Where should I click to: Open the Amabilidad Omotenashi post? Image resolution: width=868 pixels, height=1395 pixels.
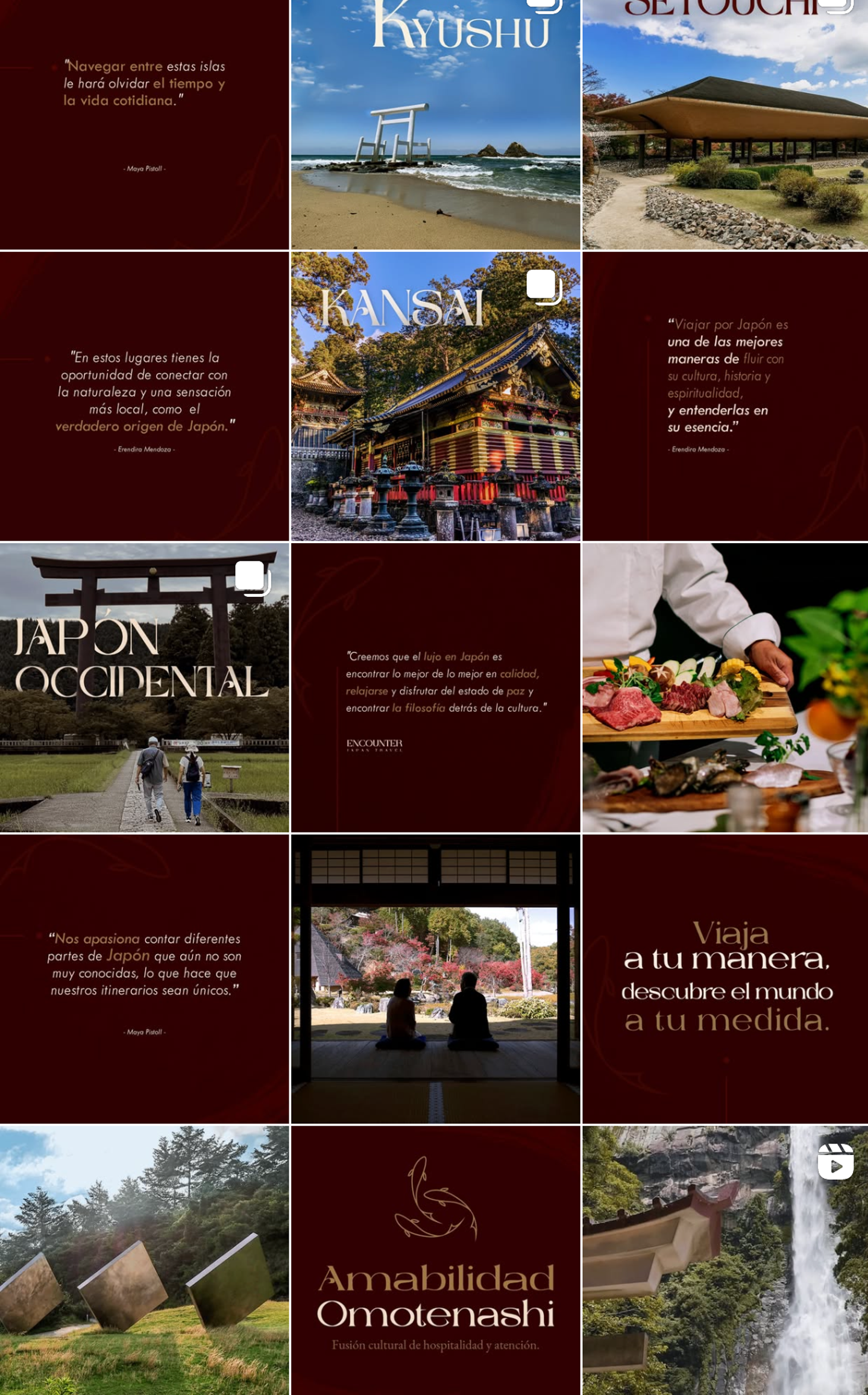(x=435, y=1260)
